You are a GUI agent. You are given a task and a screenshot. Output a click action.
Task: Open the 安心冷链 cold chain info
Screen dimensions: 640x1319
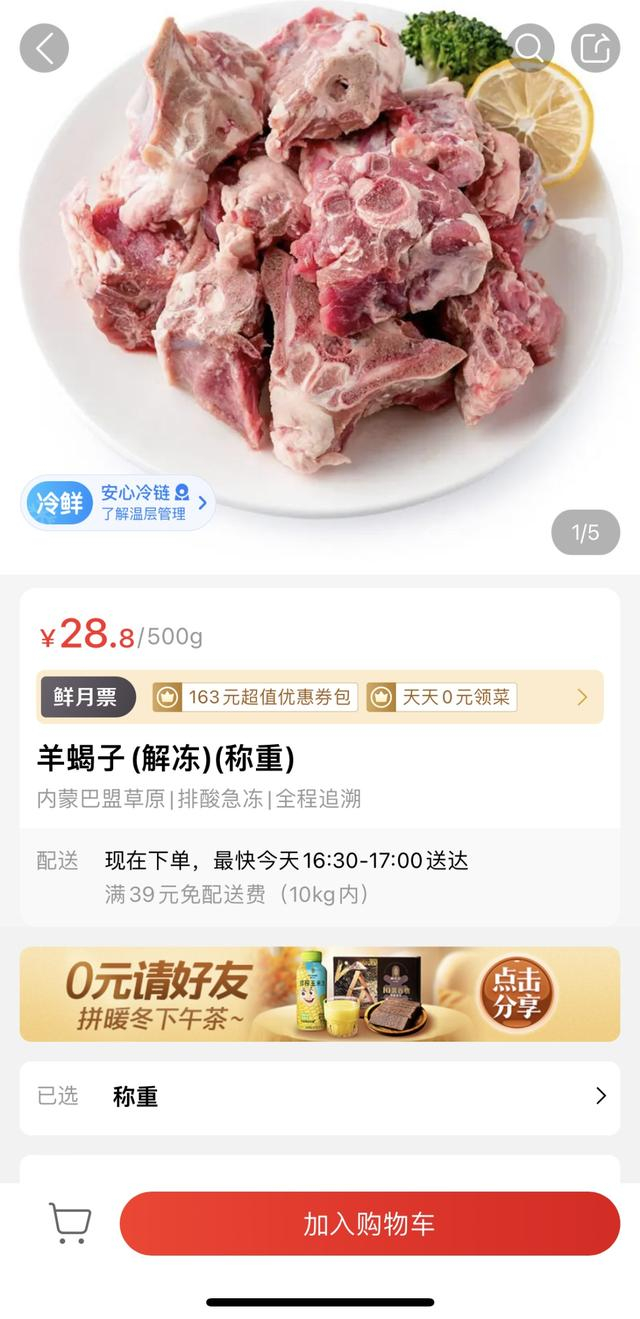[118, 503]
